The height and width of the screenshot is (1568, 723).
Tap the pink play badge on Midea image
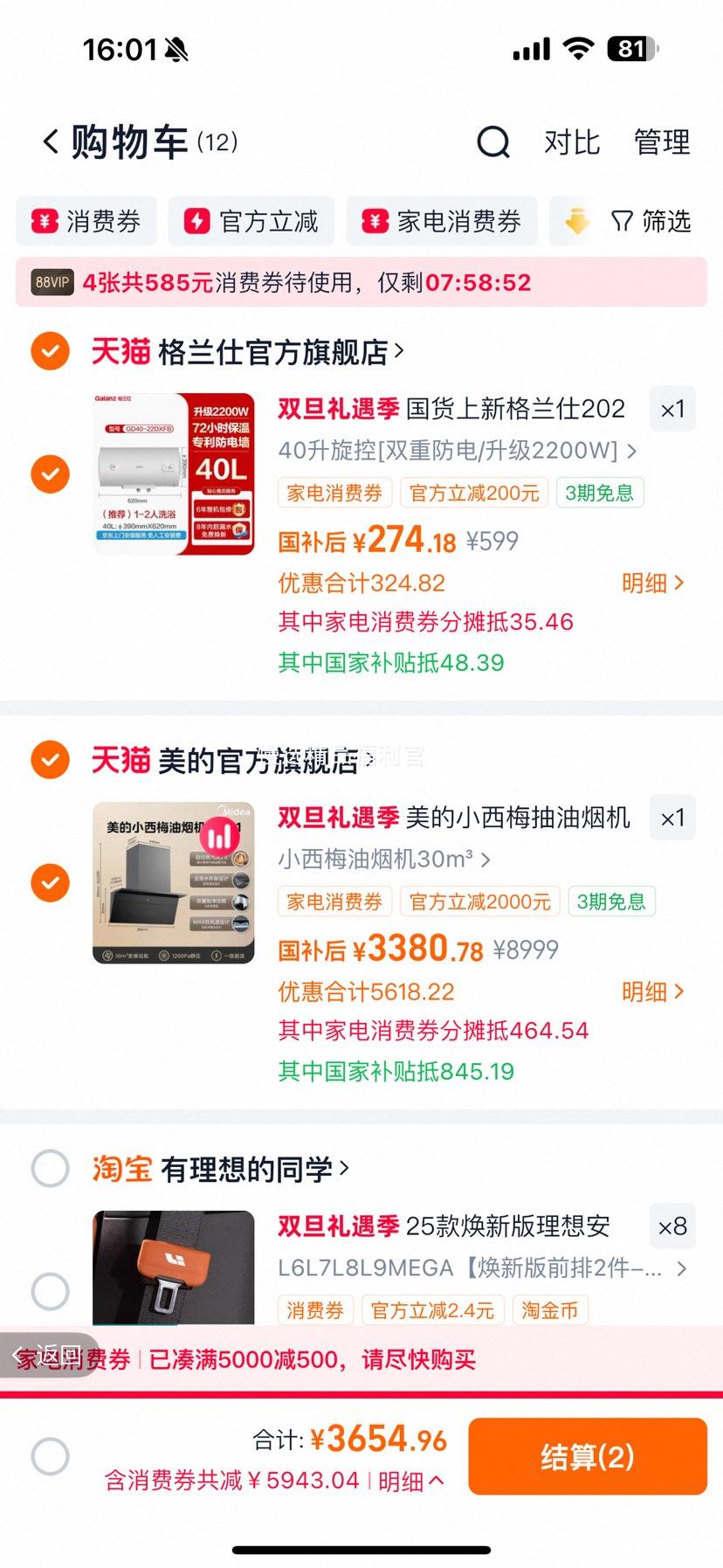pyautogui.click(x=221, y=836)
